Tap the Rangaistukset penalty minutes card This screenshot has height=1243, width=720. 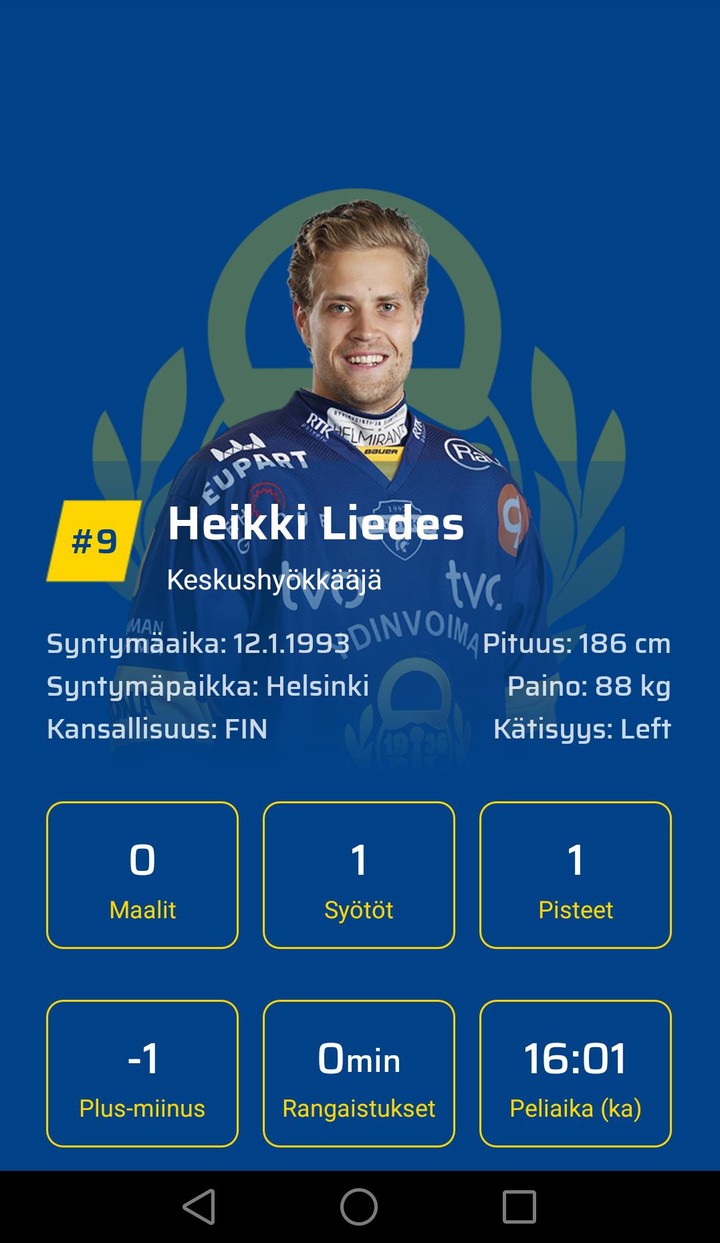point(359,1072)
